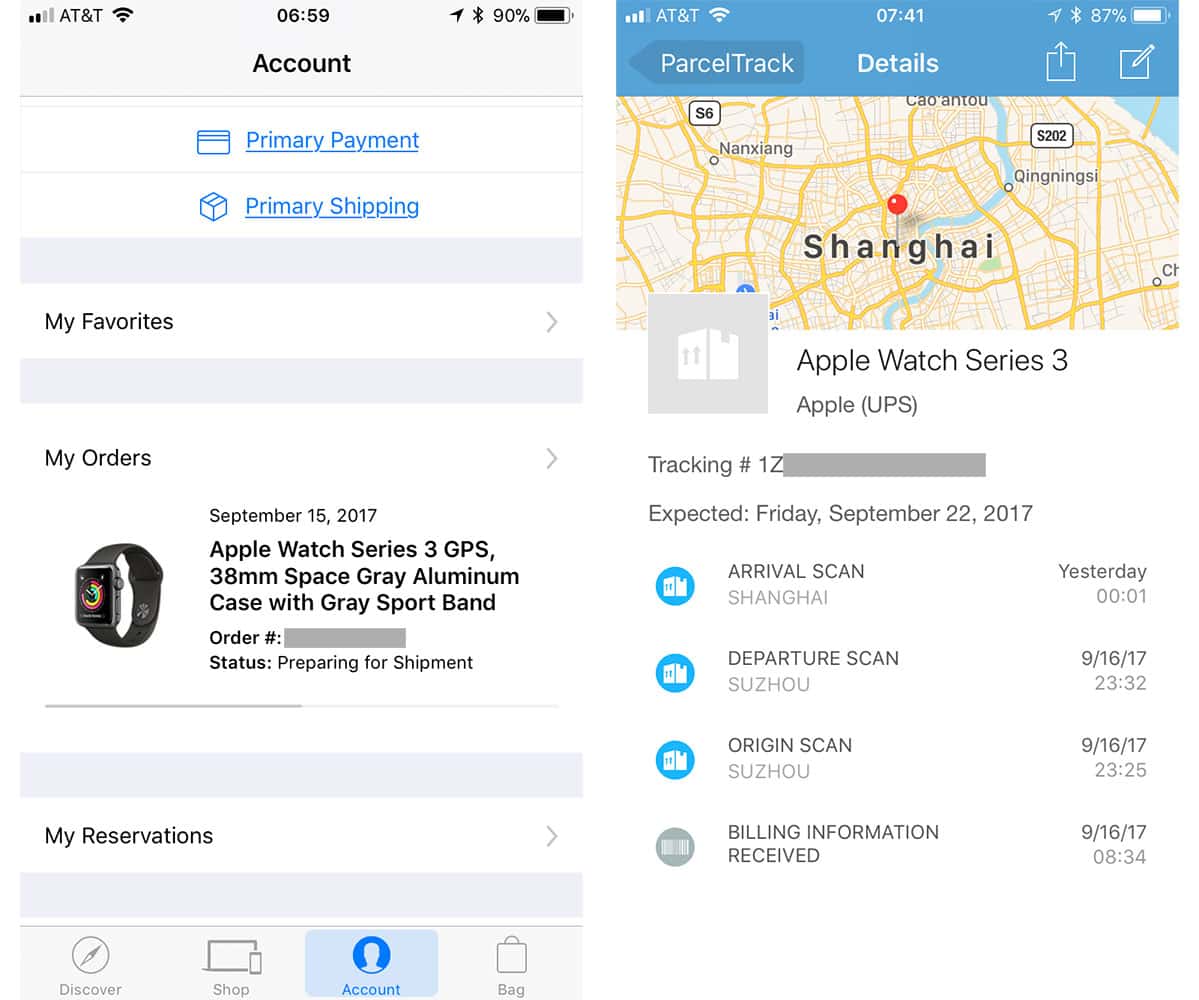This screenshot has height=1000, width=1199.
Task: Switch to the Discover tab
Action: (90, 965)
